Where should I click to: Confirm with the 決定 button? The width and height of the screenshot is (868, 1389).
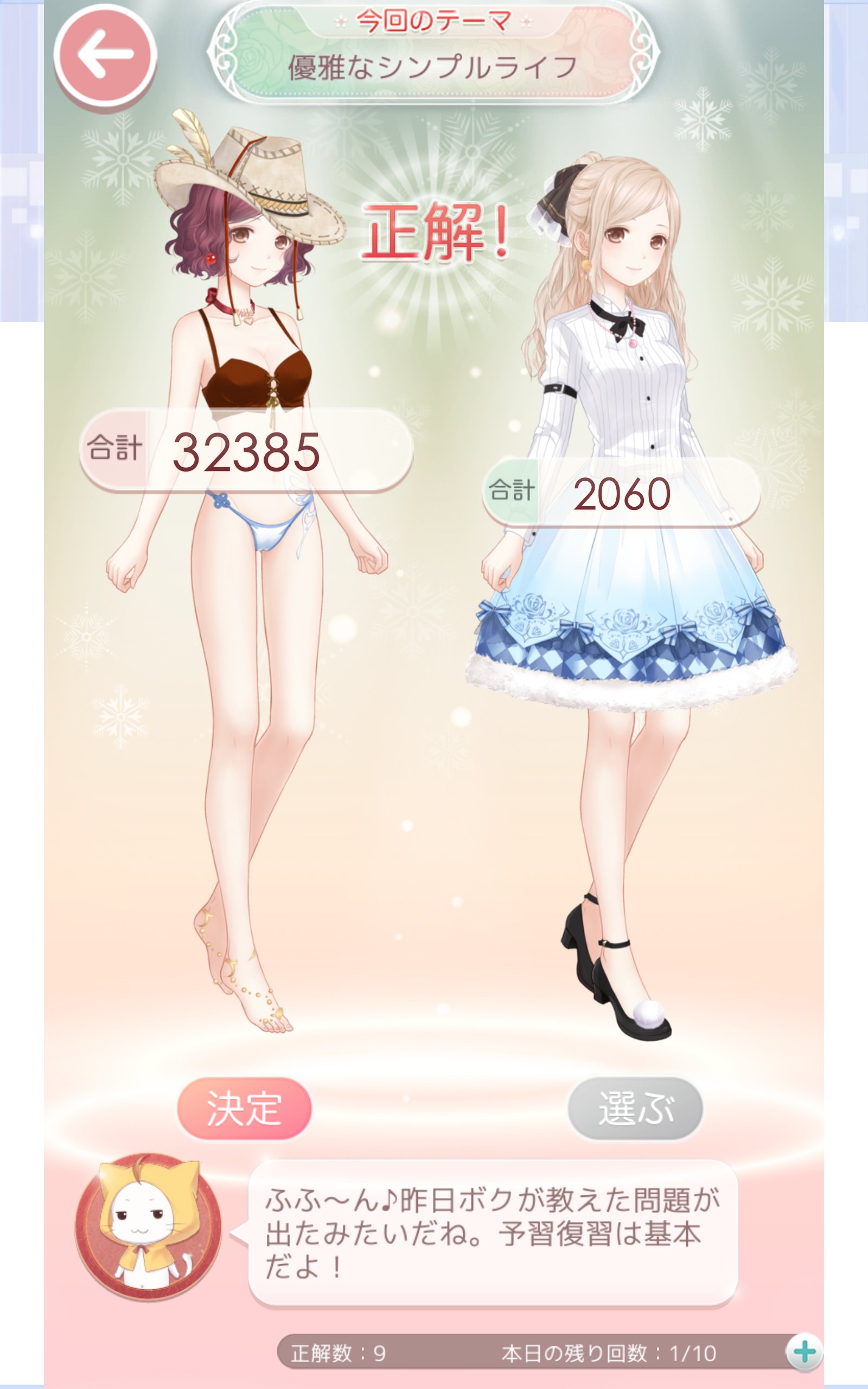click(244, 1108)
